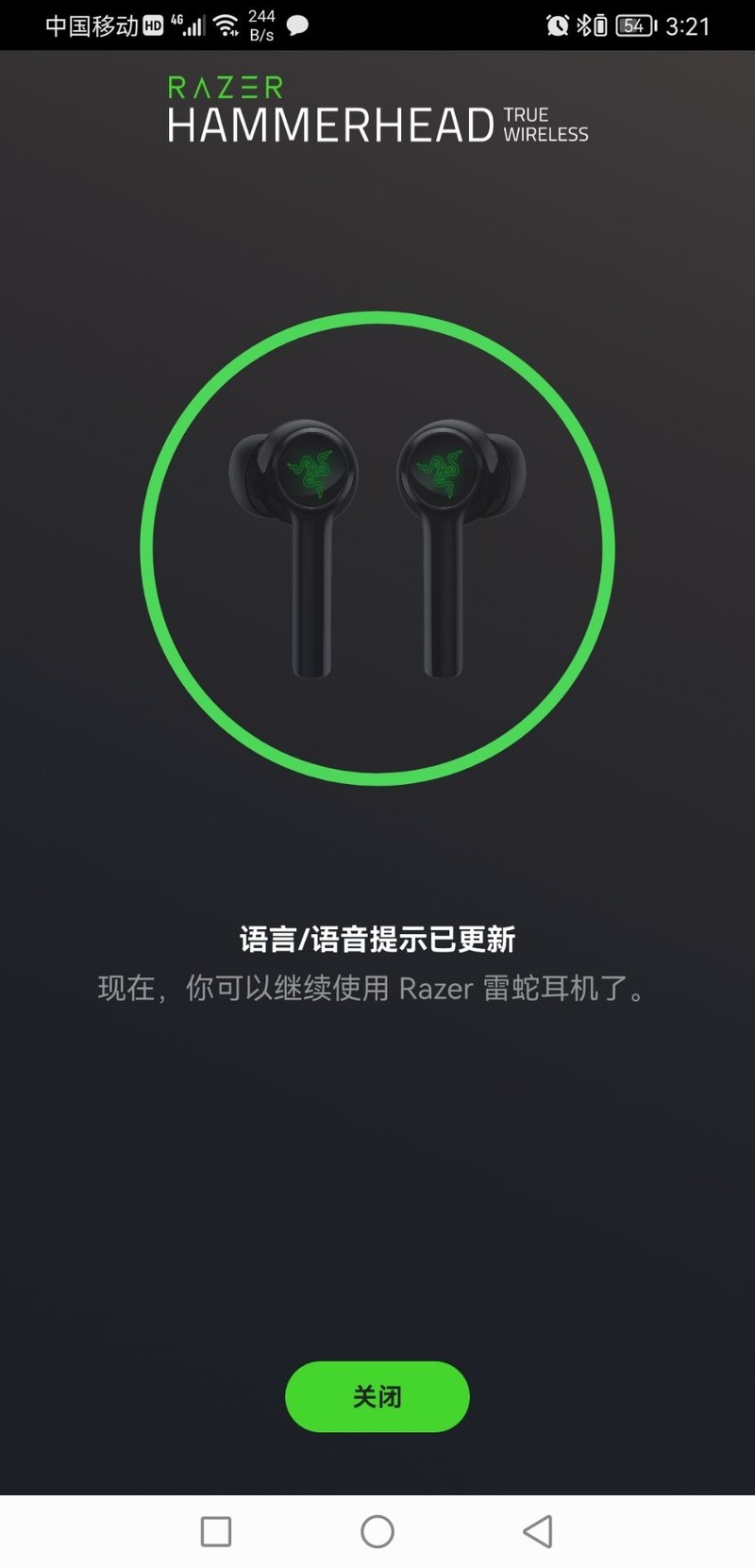This screenshot has height=1568, width=755.
Task: Tap the TRUE WIRELESS subtitle text
Action: [546, 123]
